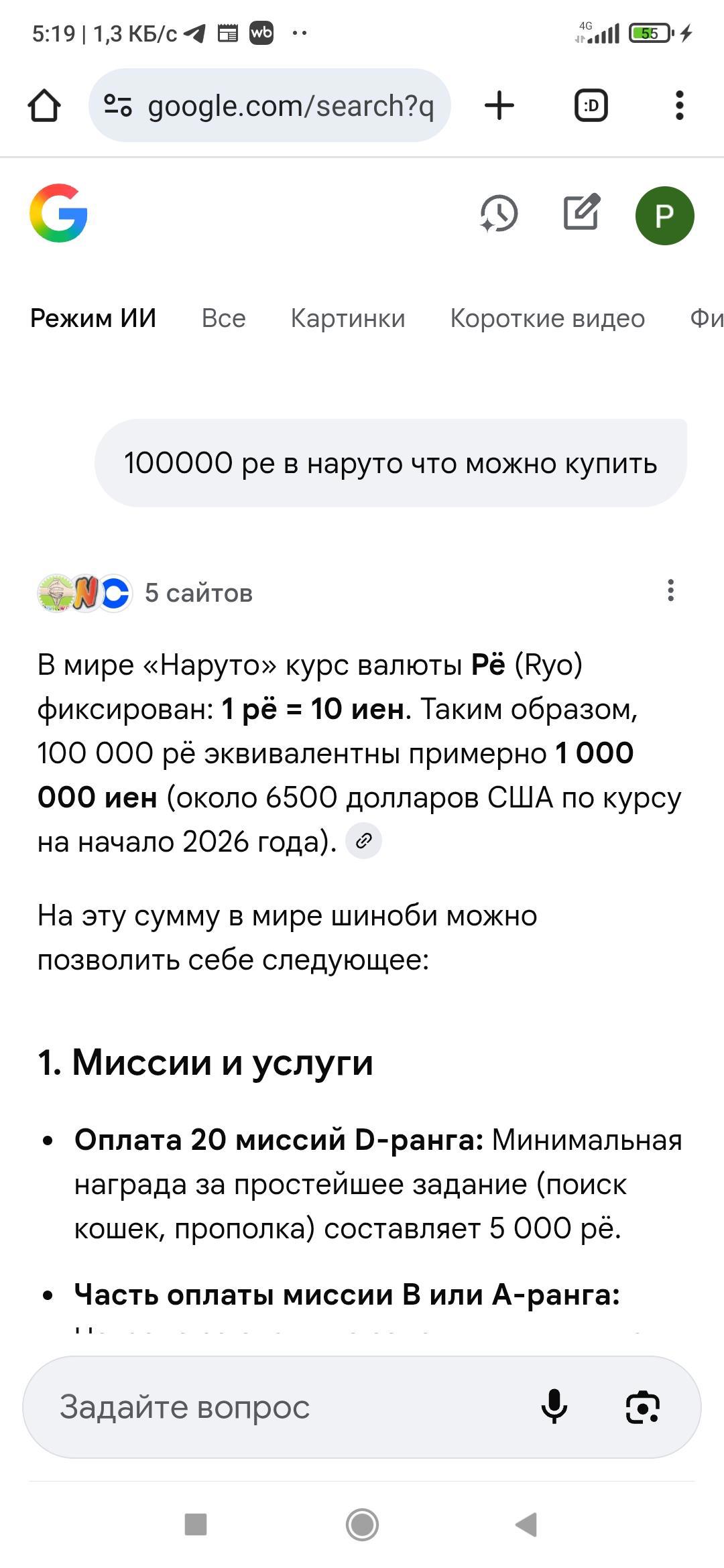724x1568 pixels.
Task: Tap the system home button
Action: (362, 1524)
